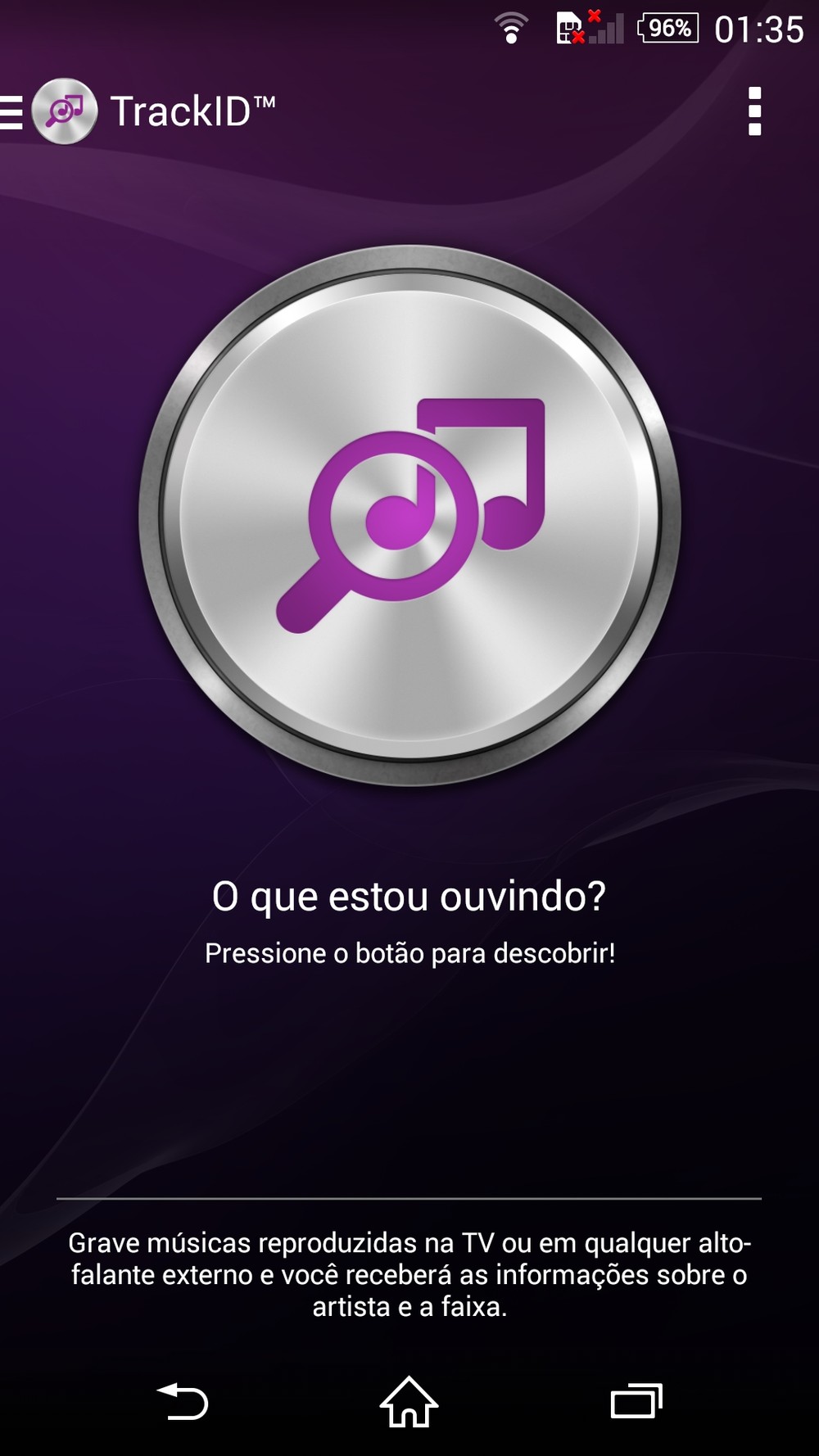Viewport: 819px width, 1456px height.
Task: Tap the big TrackID button to identify music
Action: pyautogui.click(x=409, y=515)
